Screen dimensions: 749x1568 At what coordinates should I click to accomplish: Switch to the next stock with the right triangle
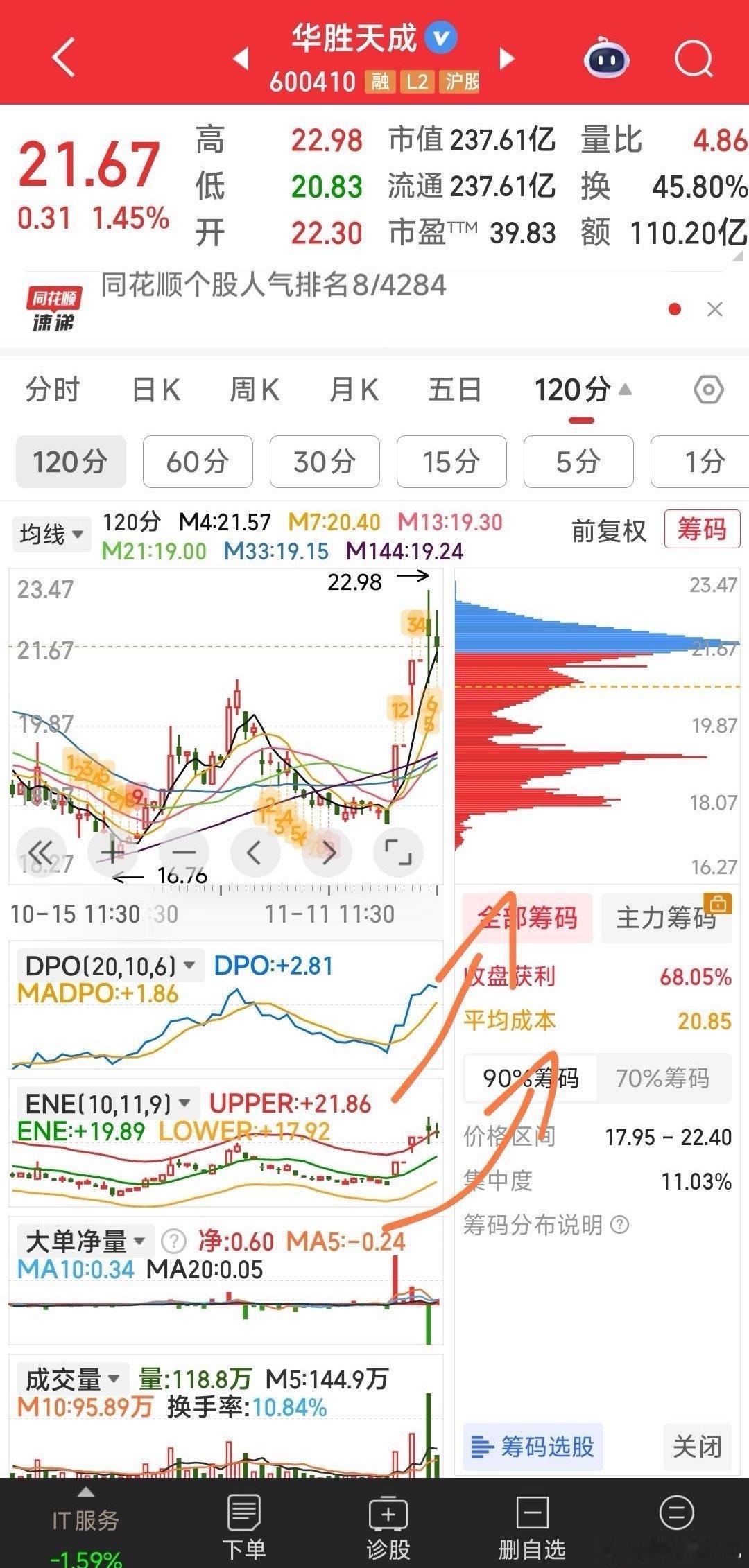tap(508, 59)
